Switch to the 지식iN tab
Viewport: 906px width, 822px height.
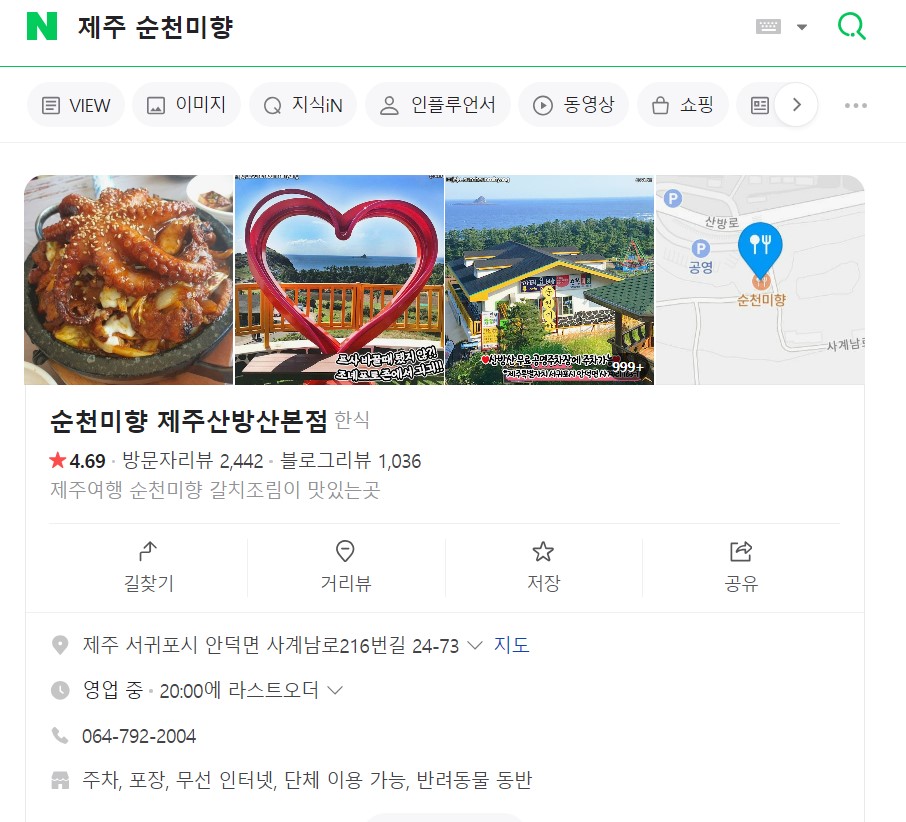click(x=303, y=105)
